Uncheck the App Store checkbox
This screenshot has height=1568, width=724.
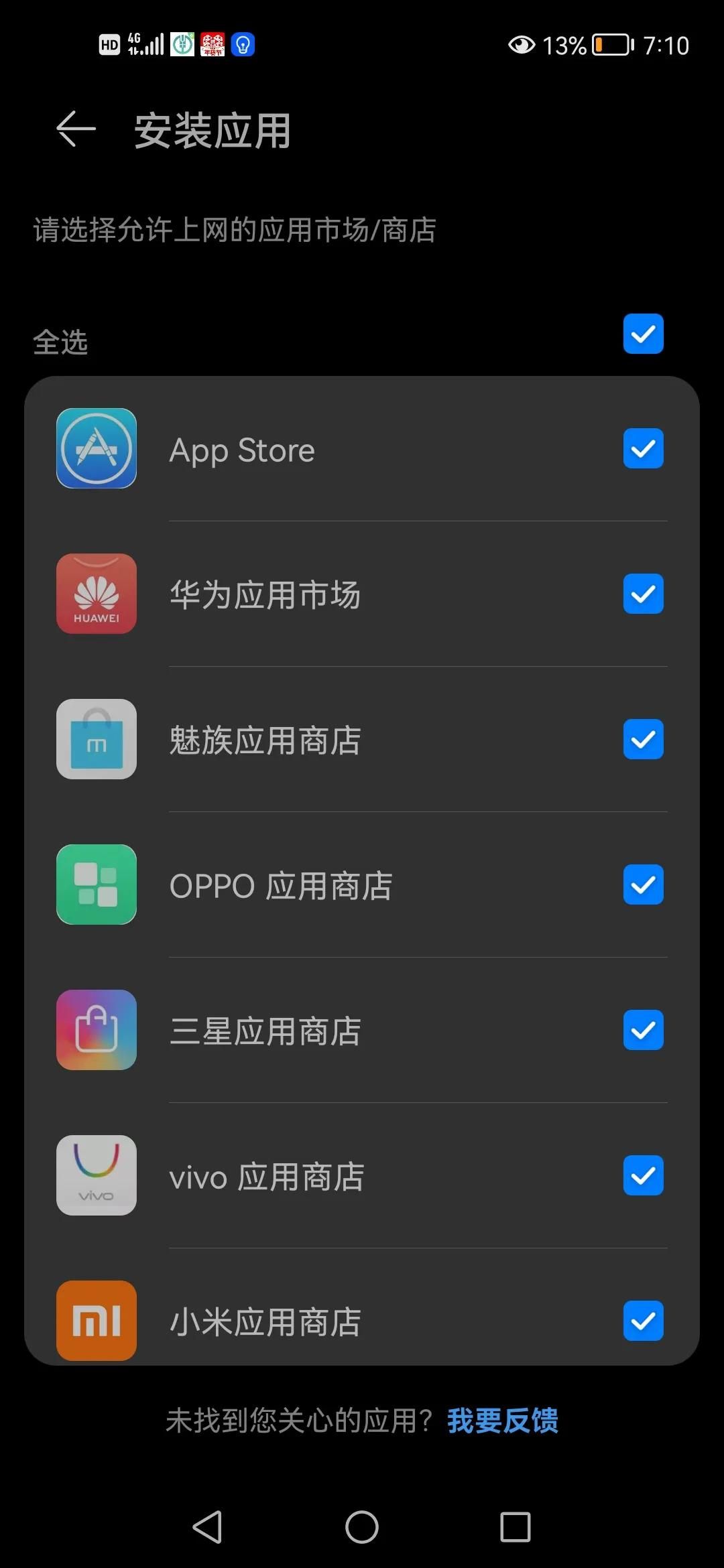point(643,448)
